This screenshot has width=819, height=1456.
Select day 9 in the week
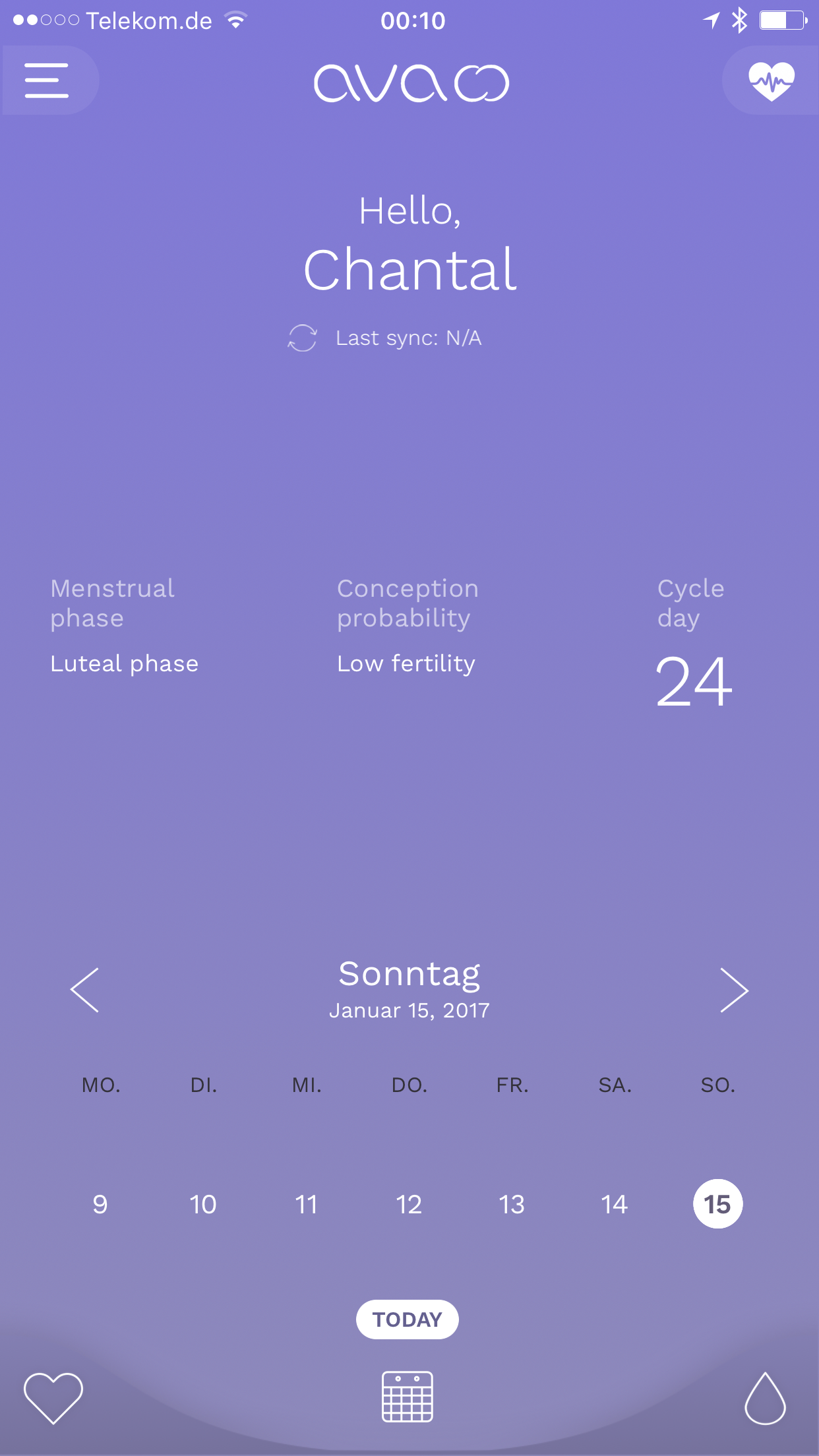100,1204
